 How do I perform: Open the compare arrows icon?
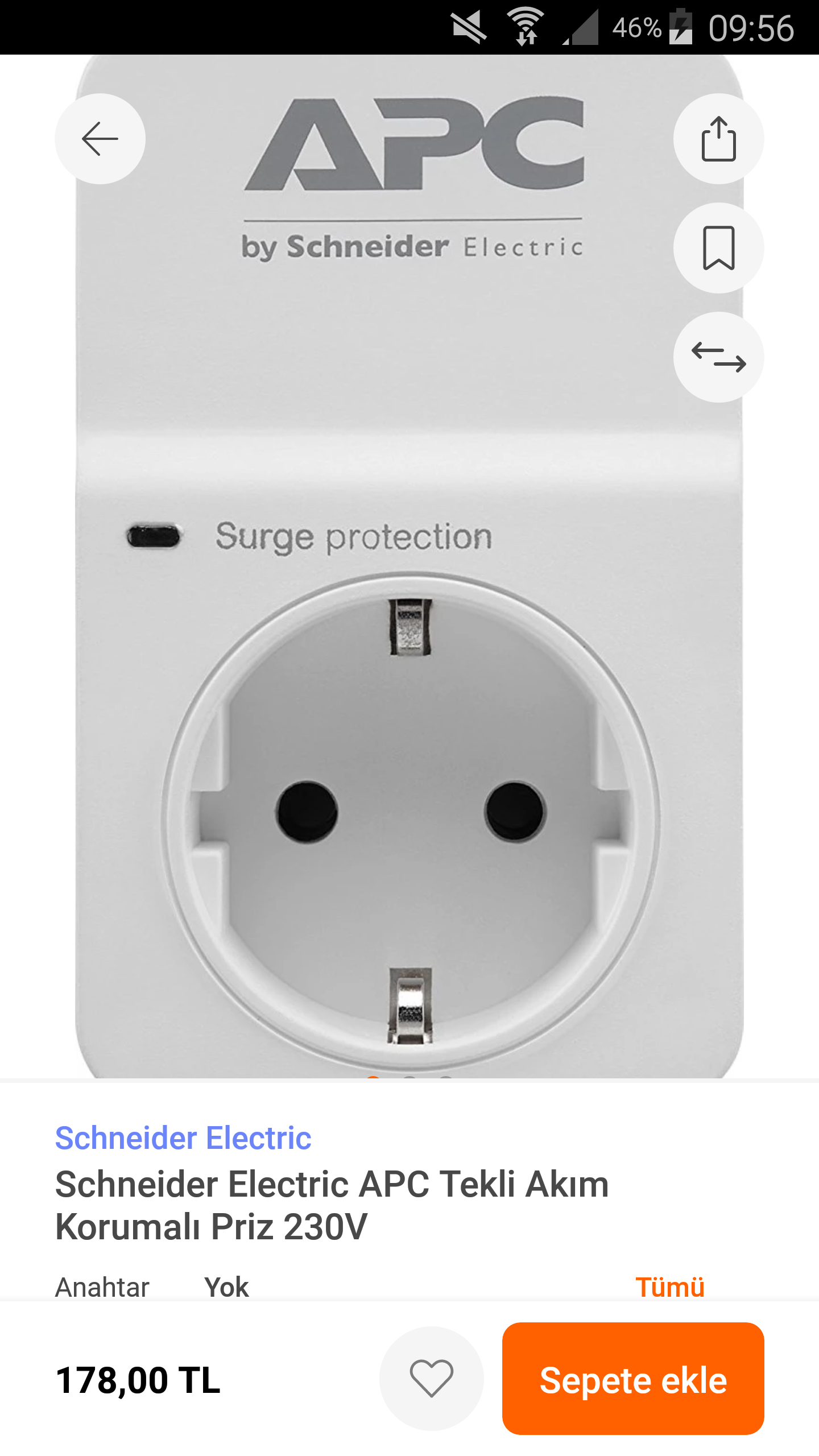pos(718,357)
